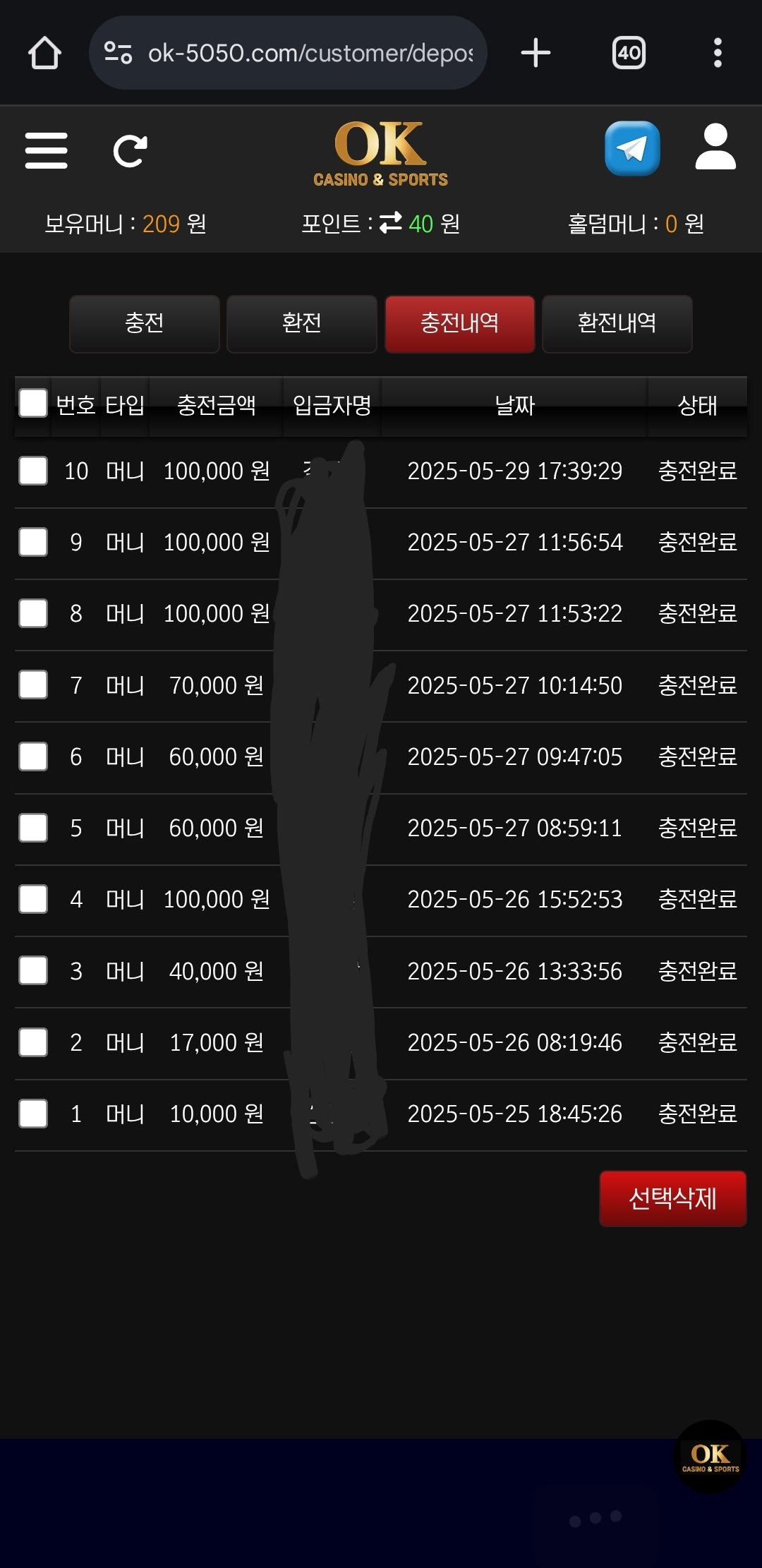Switch to the 충전 tab

145,324
